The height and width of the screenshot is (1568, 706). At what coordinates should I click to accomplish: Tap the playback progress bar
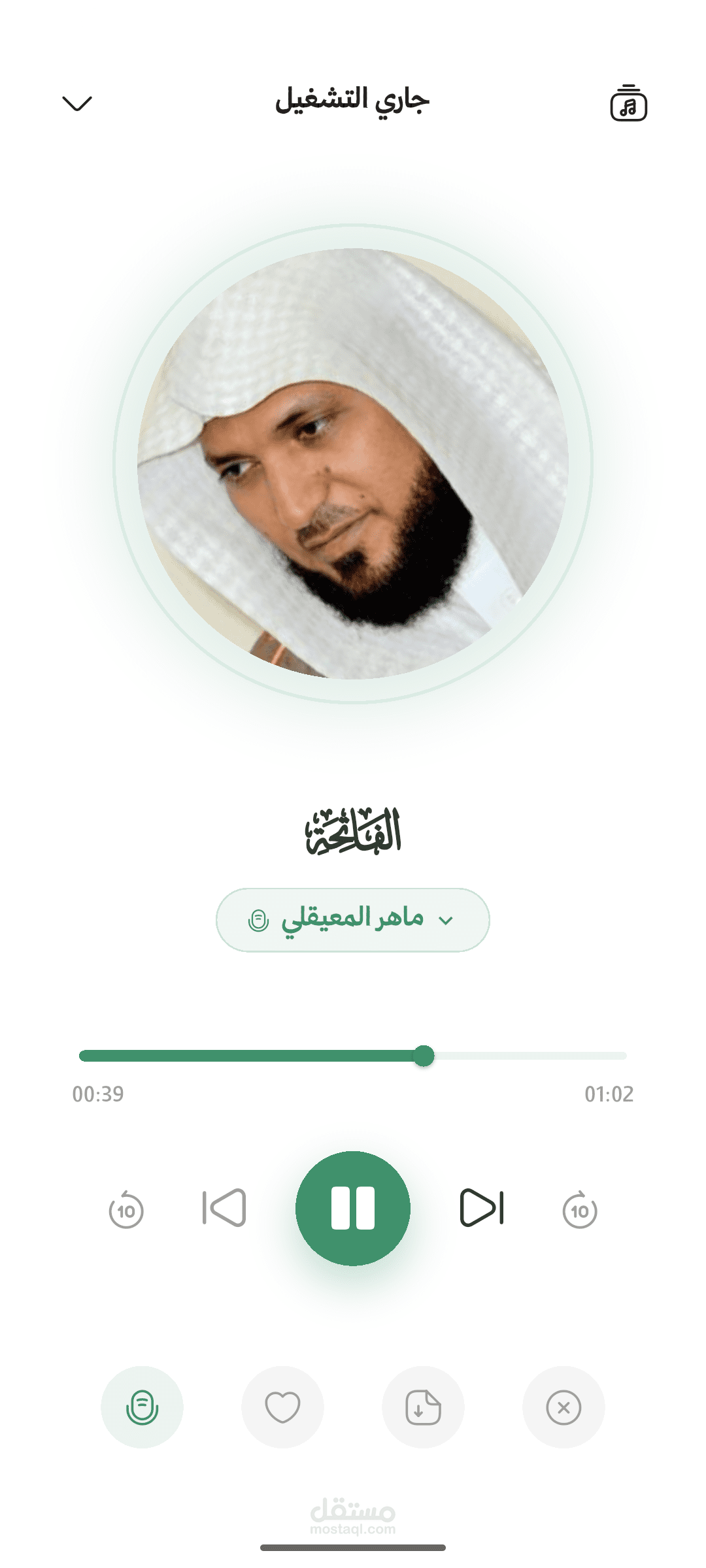pos(353,1056)
